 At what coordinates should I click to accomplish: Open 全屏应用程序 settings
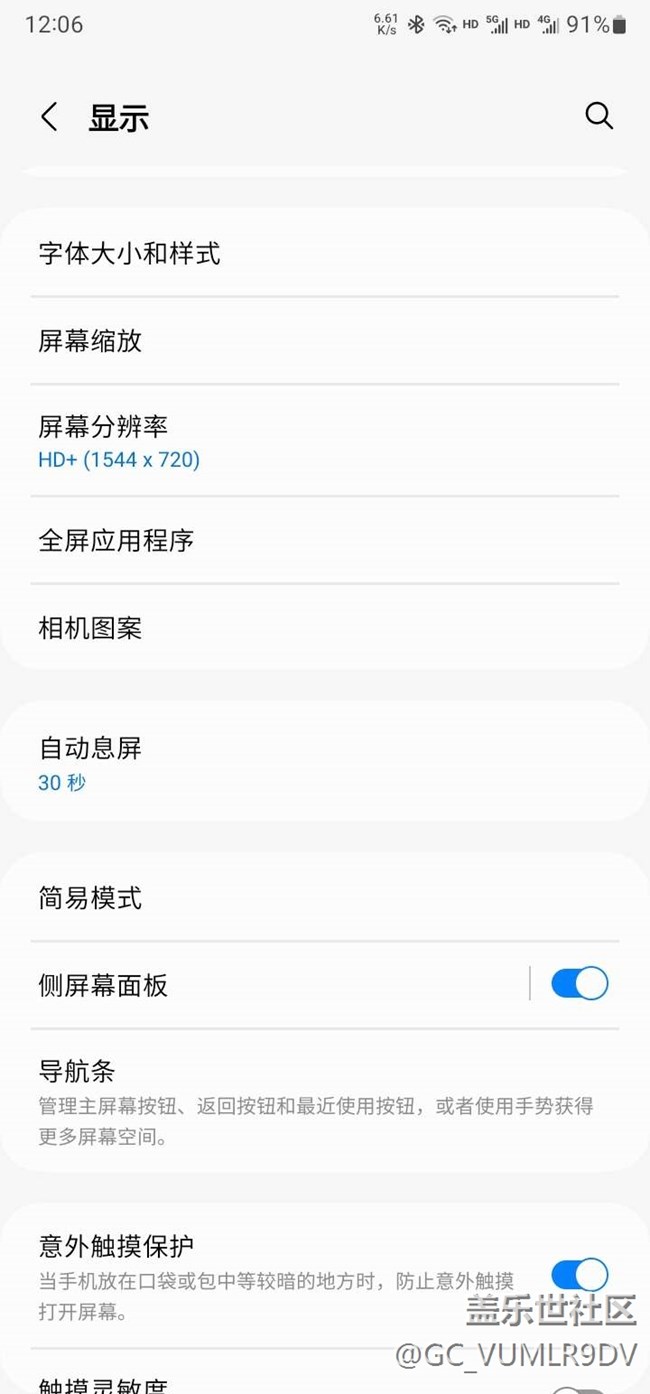[x=325, y=541]
